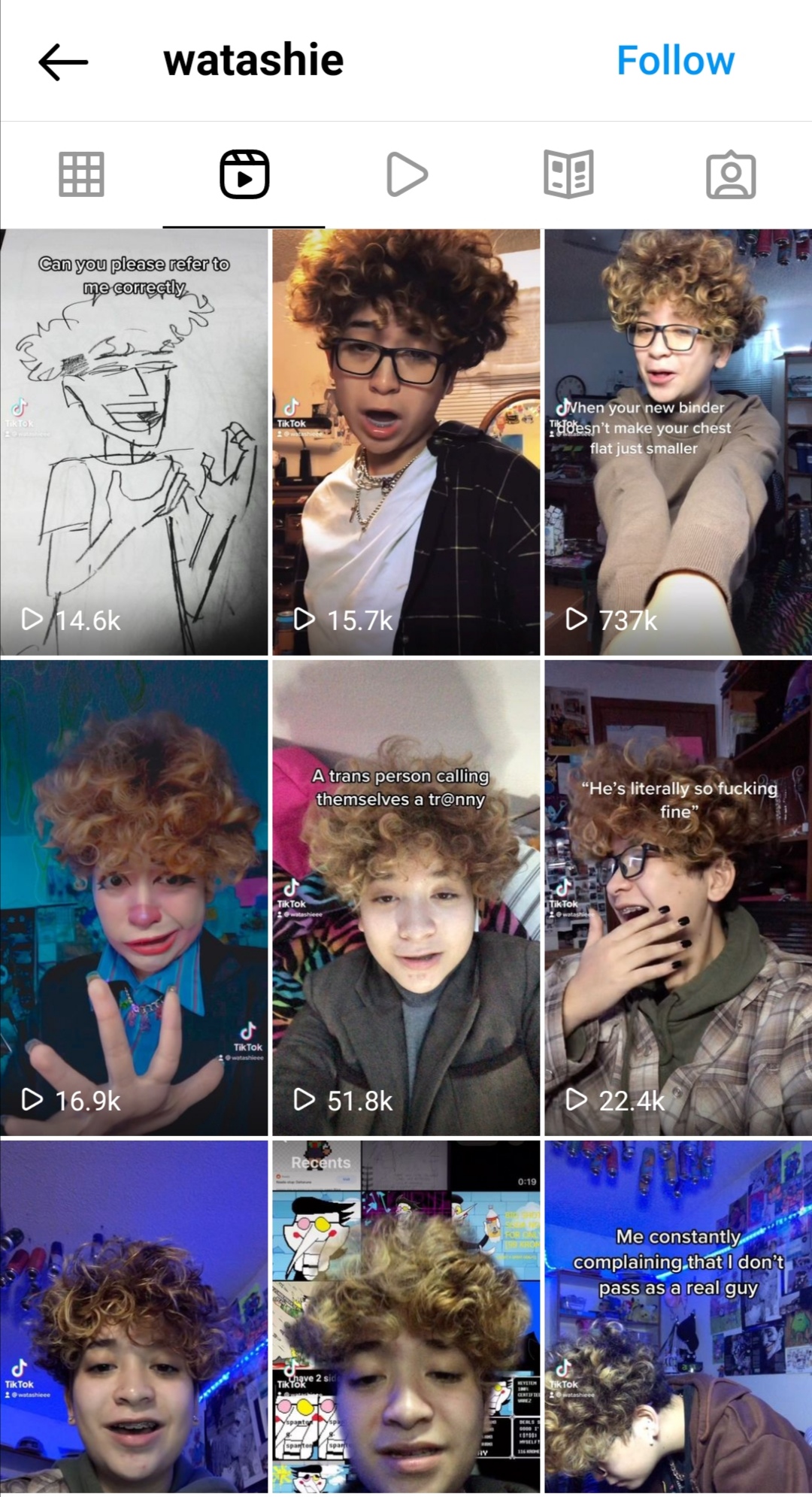Open the videos play tab
This screenshot has width=812, height=1497.
coord(407,174)
